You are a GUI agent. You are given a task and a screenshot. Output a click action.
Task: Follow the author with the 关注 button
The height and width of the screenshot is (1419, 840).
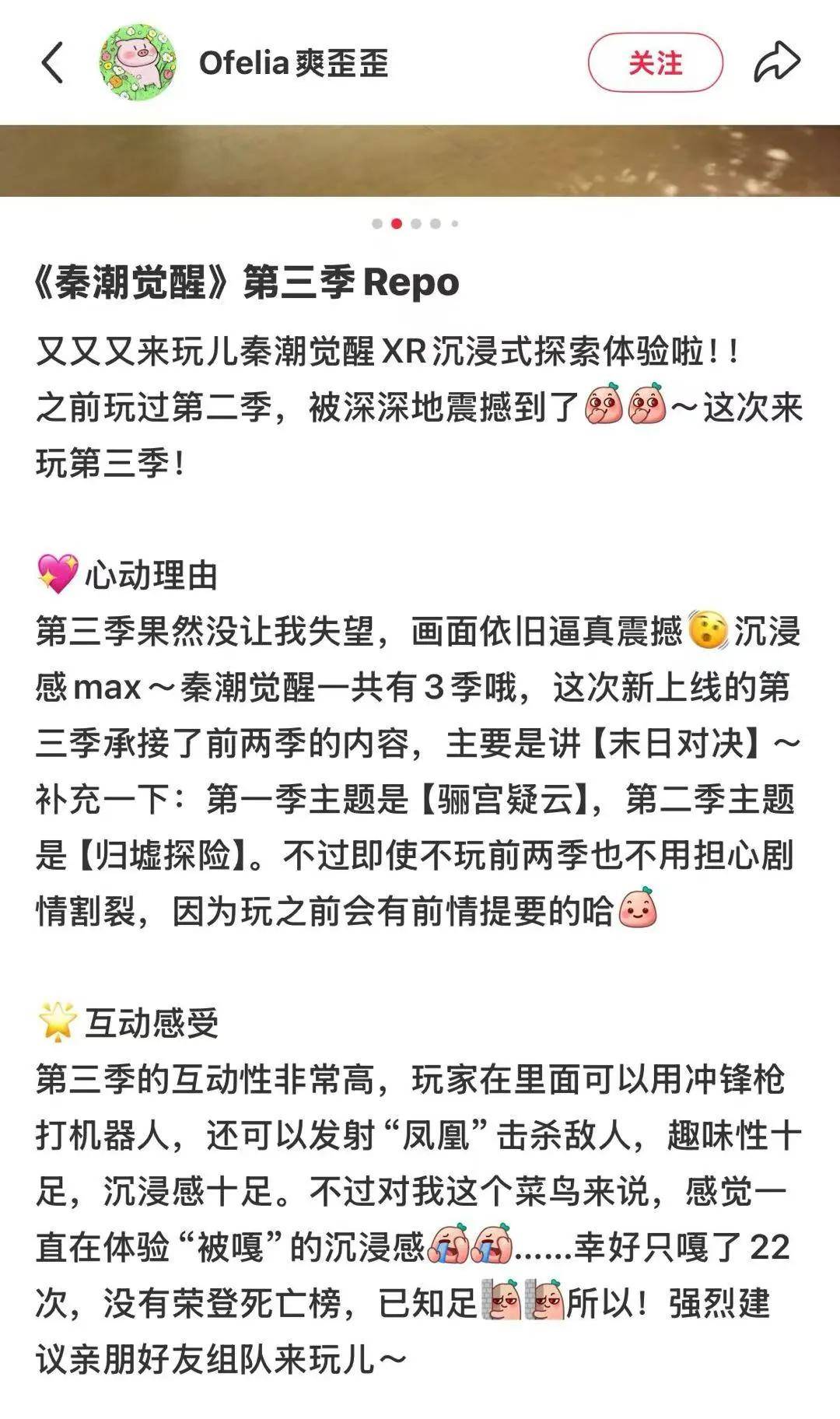pyautogui.click(x=655, y=62)
